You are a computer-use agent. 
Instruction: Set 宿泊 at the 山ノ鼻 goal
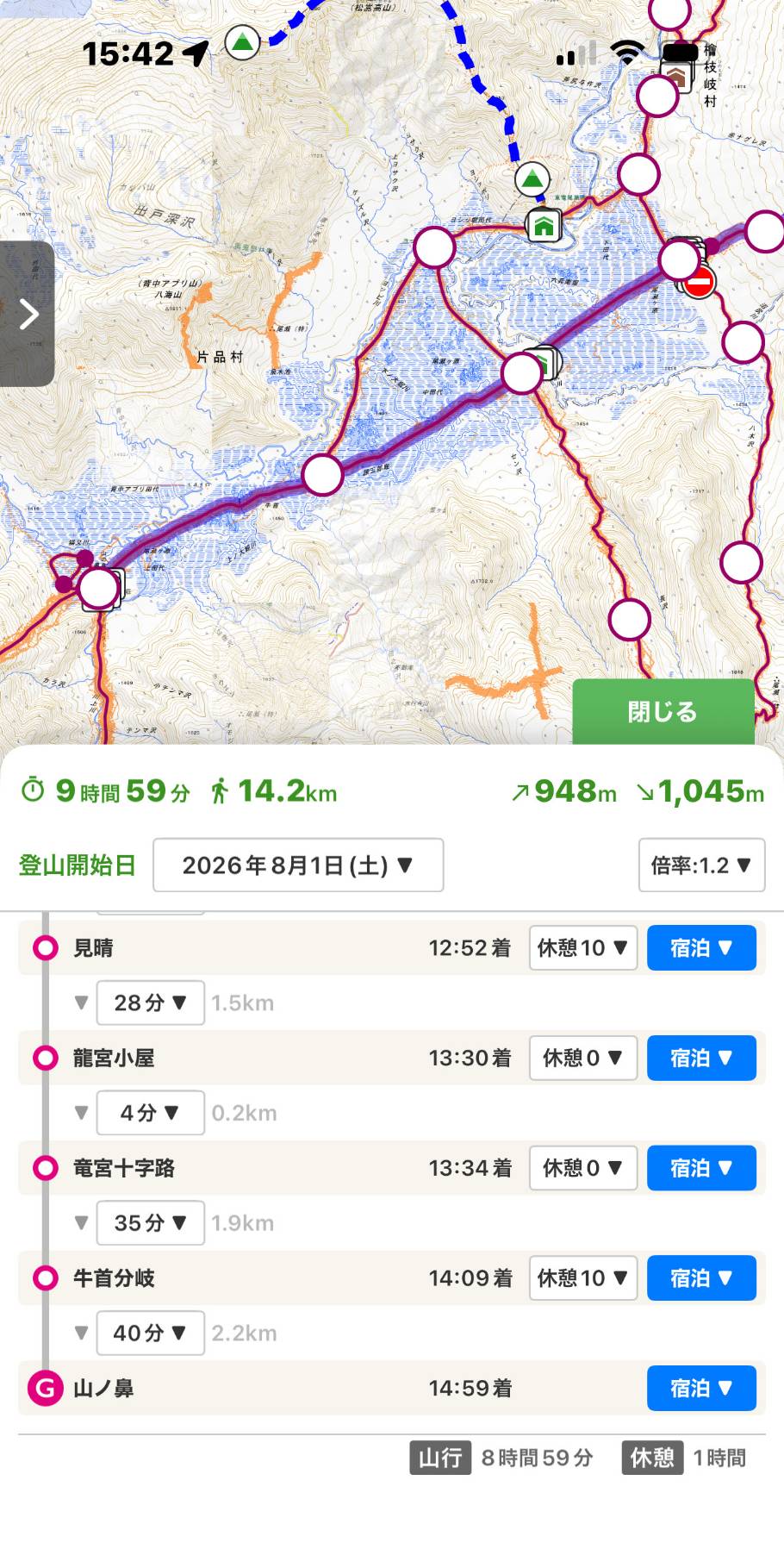pos(700,1388)
